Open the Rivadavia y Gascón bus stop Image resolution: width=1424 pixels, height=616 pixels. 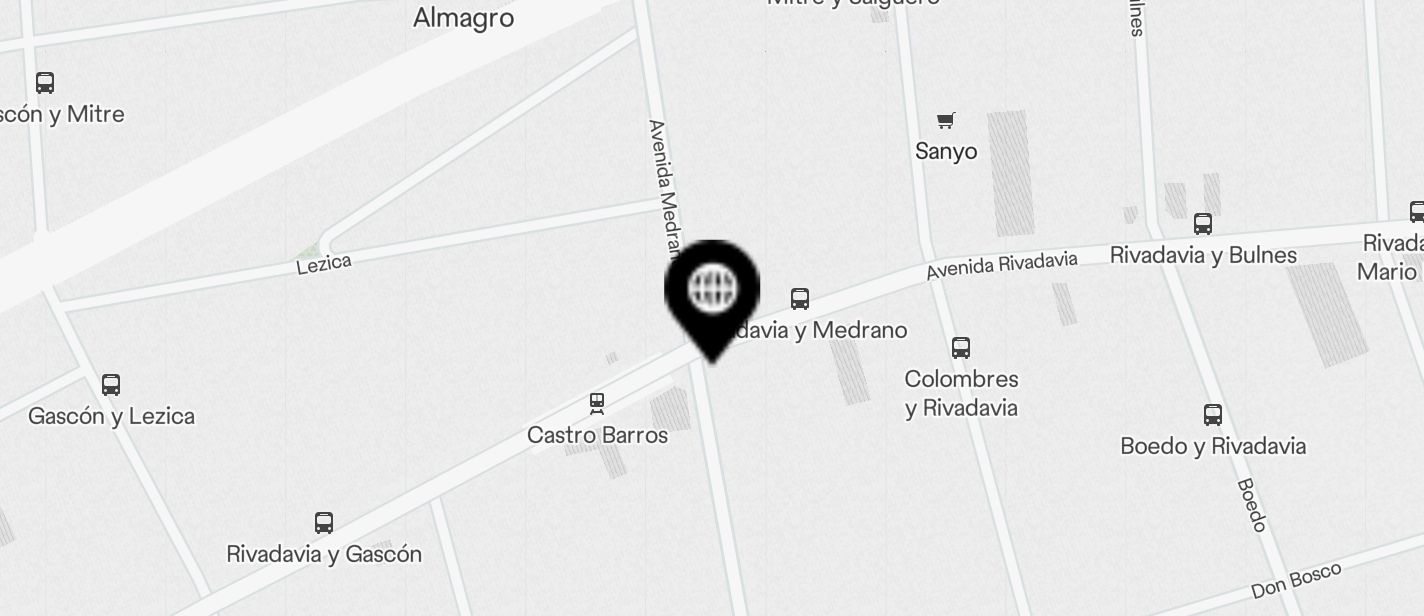tap(324, 522)
